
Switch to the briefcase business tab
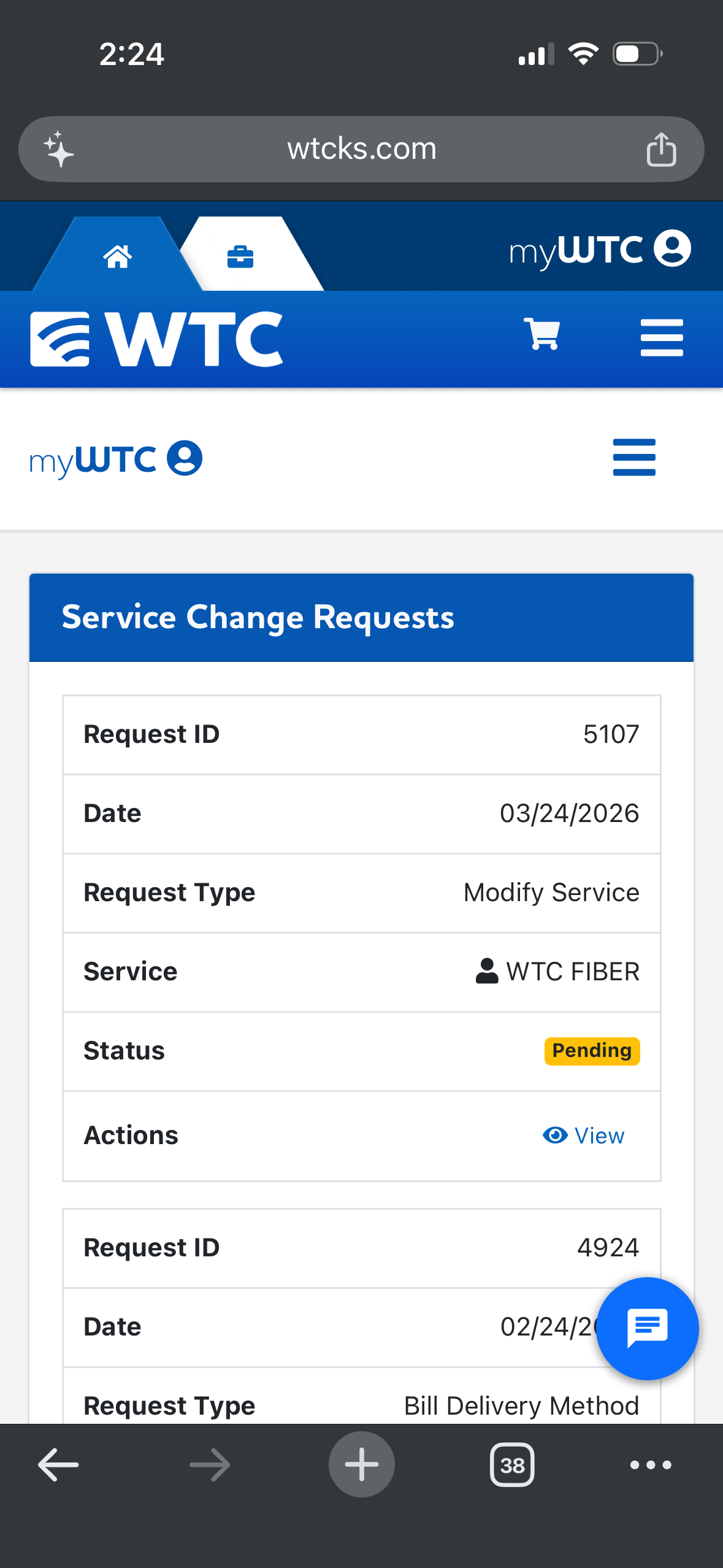240,256
